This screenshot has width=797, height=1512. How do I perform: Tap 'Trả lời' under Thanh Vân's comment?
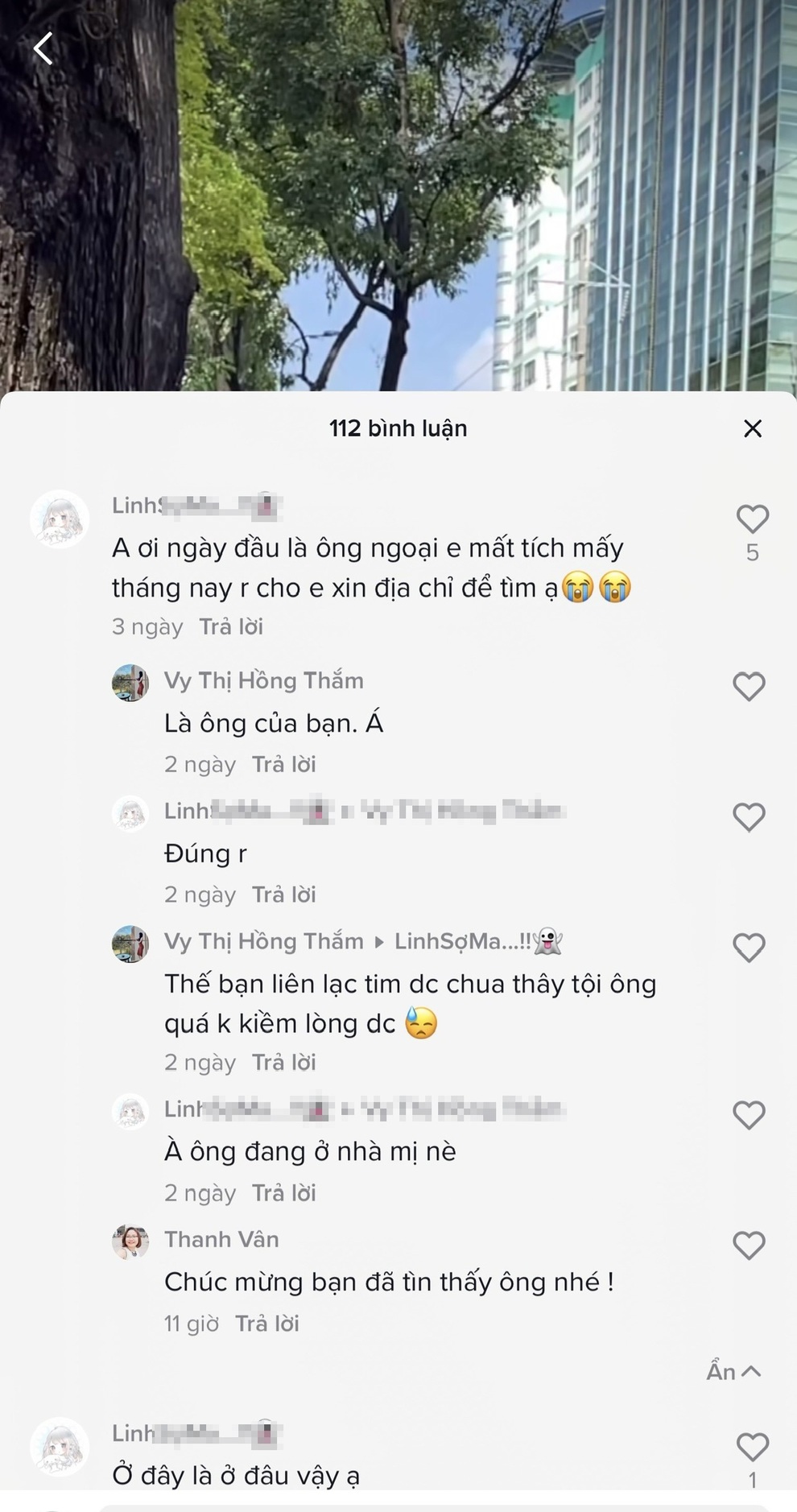pyautogui.click(x=268, y=1322)
